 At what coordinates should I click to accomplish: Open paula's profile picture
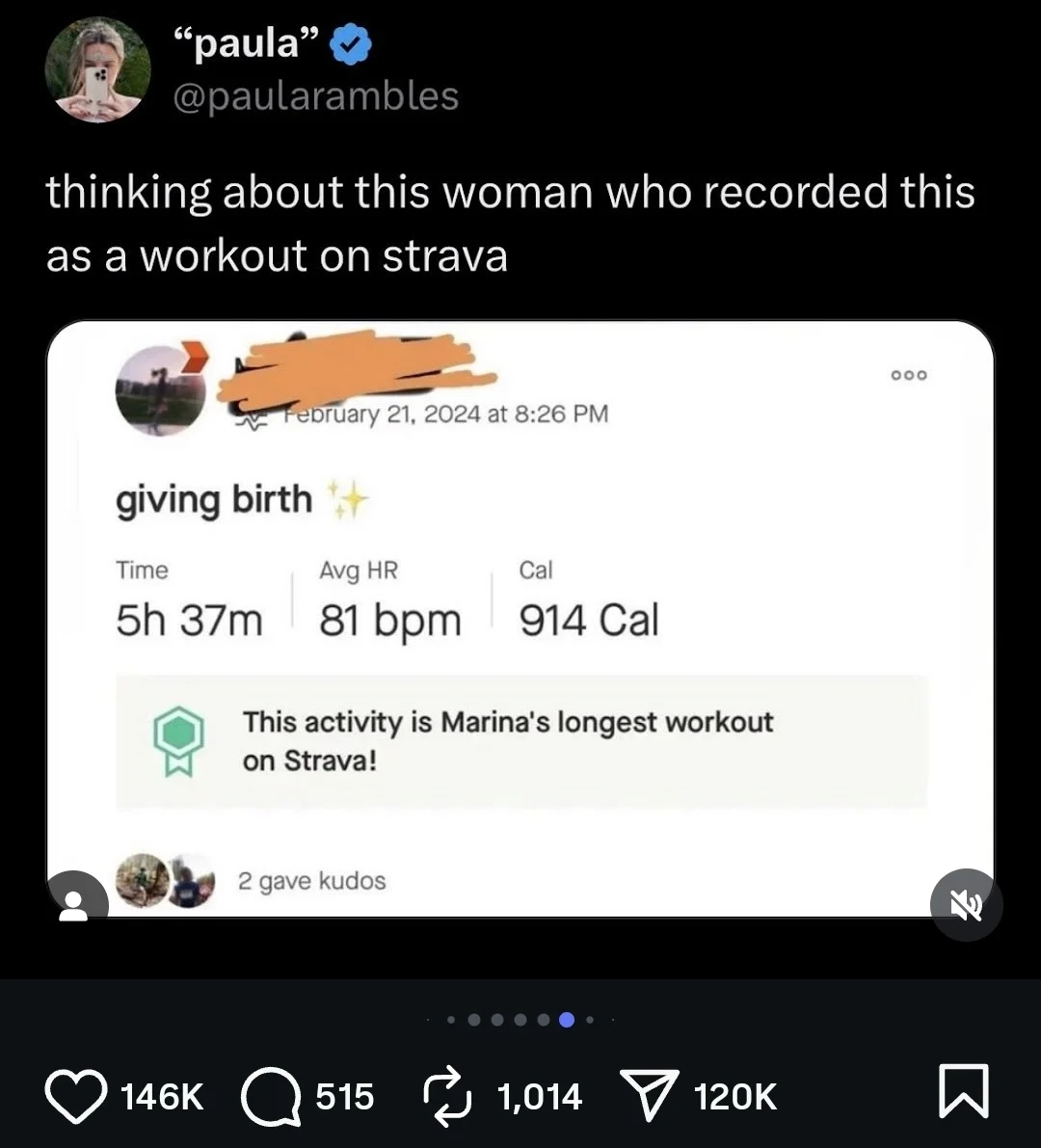tap(98, 69)
